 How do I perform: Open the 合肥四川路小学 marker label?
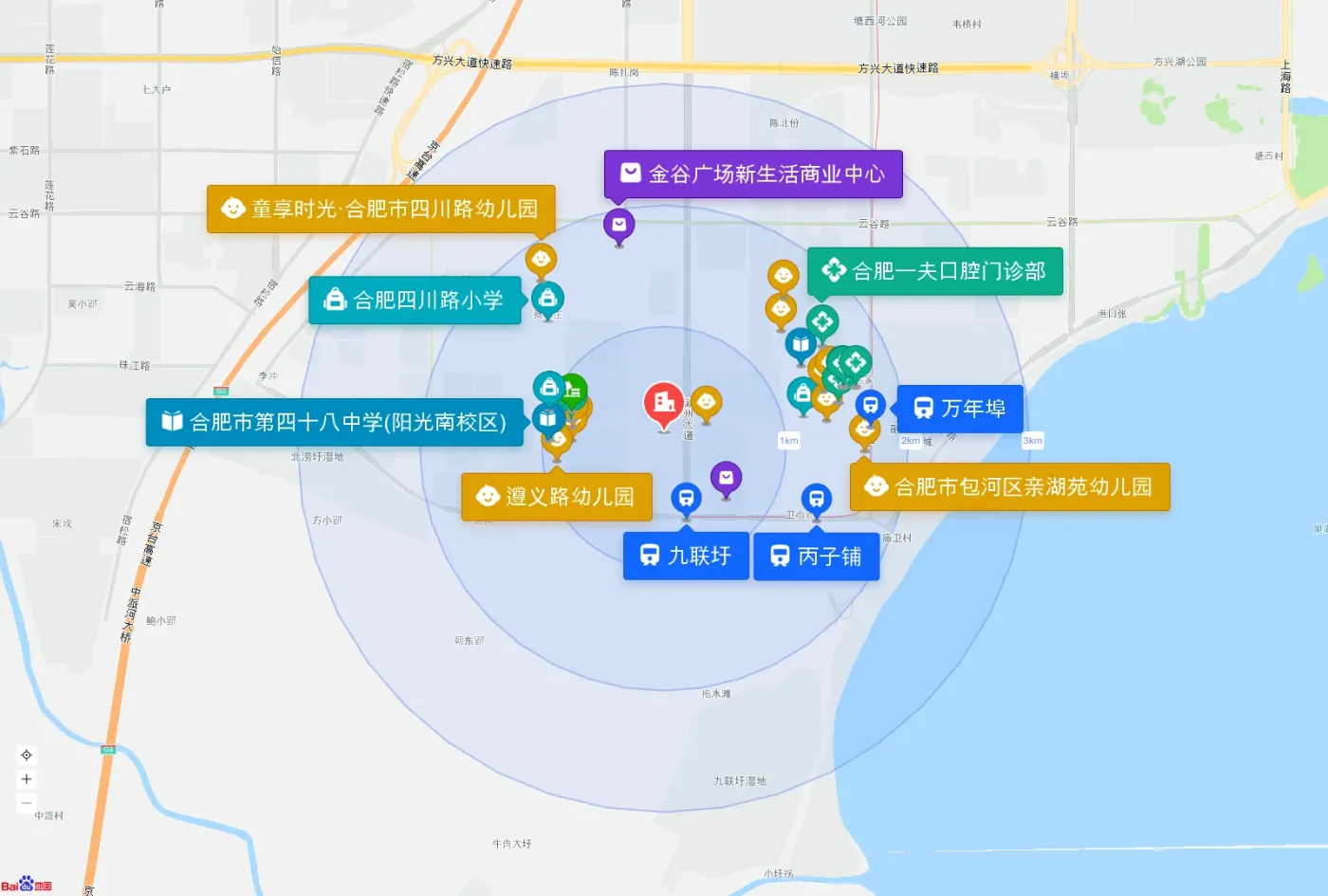point(415,300)
